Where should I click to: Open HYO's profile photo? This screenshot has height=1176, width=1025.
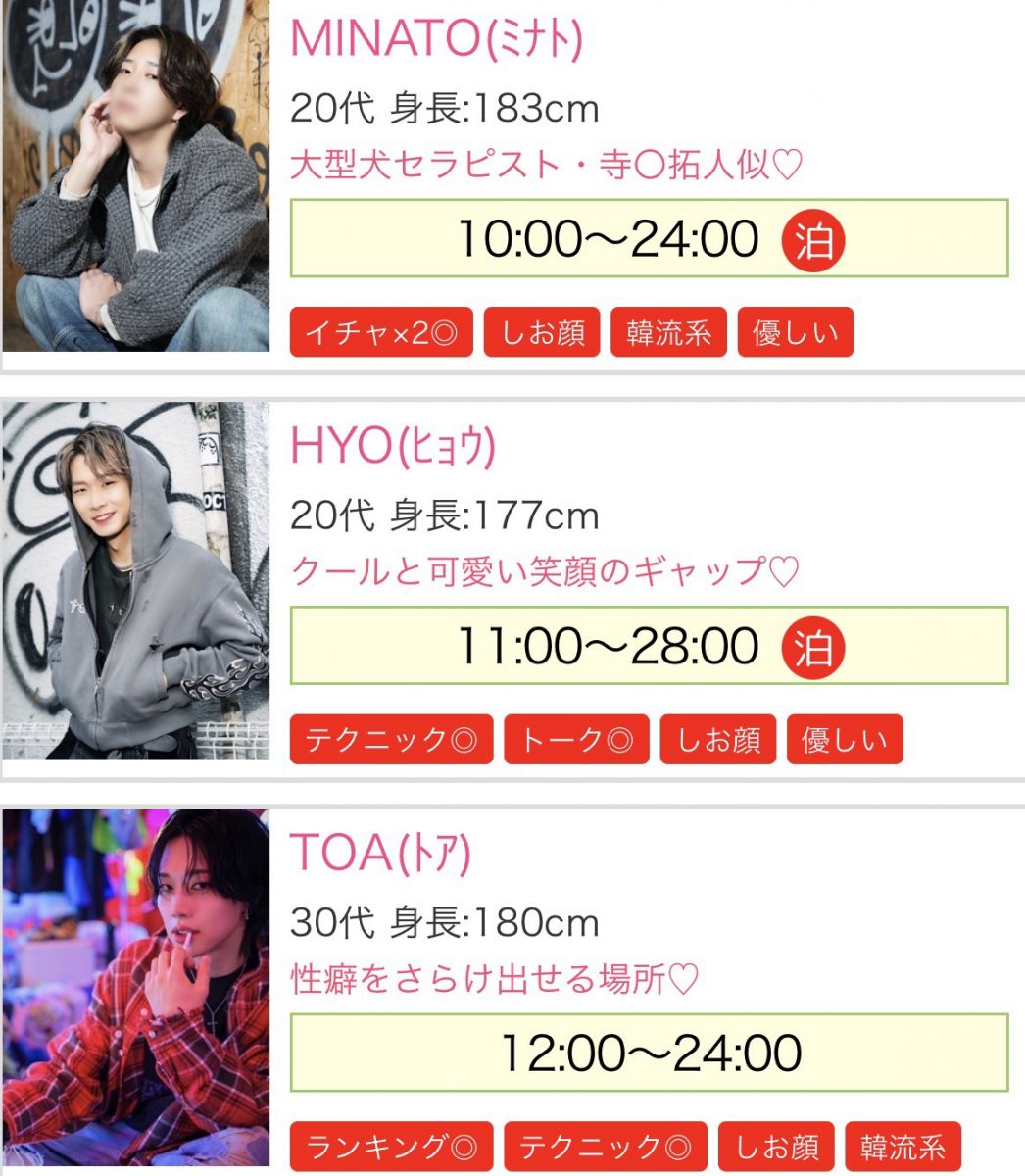[135, 580]
